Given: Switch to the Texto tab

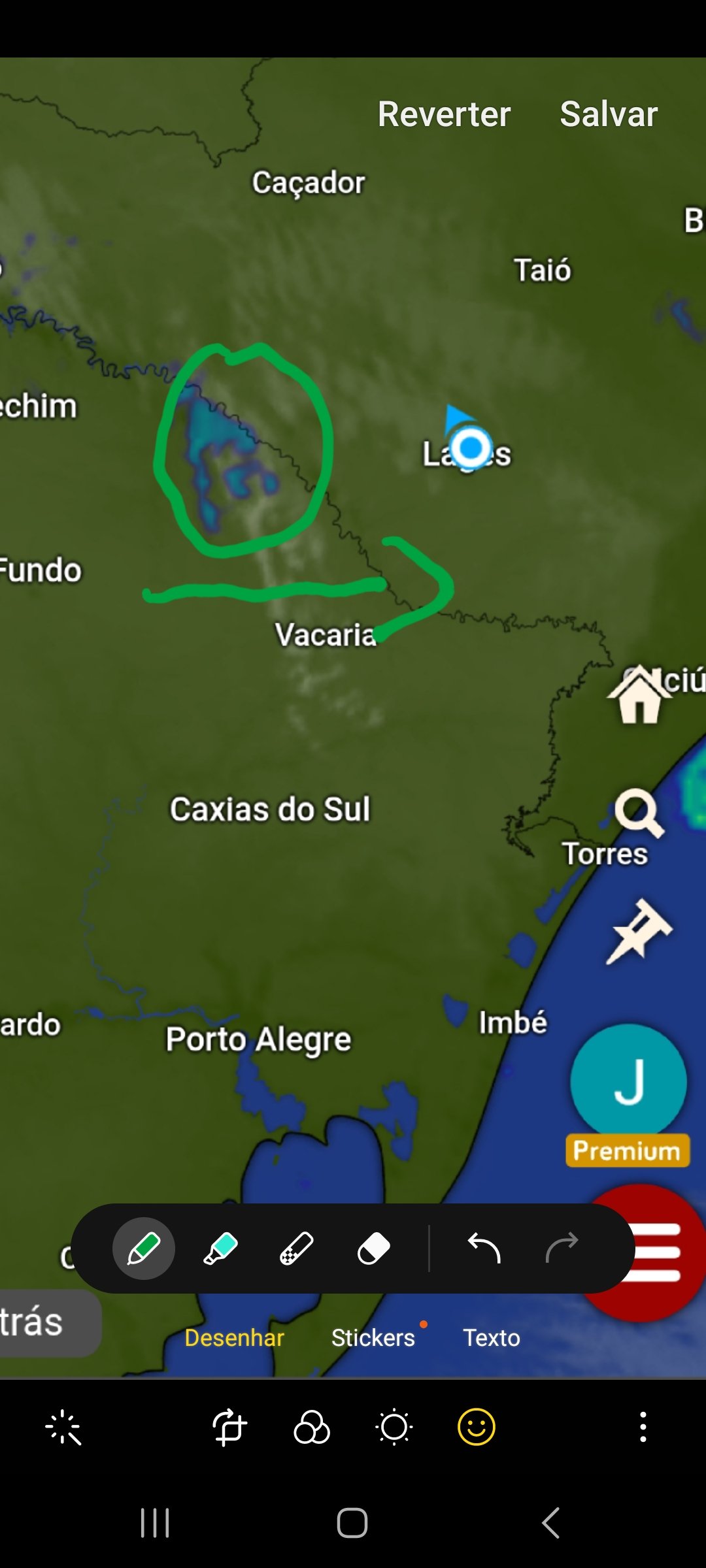Looking at the screenshot, I should tap(492, 1337).
